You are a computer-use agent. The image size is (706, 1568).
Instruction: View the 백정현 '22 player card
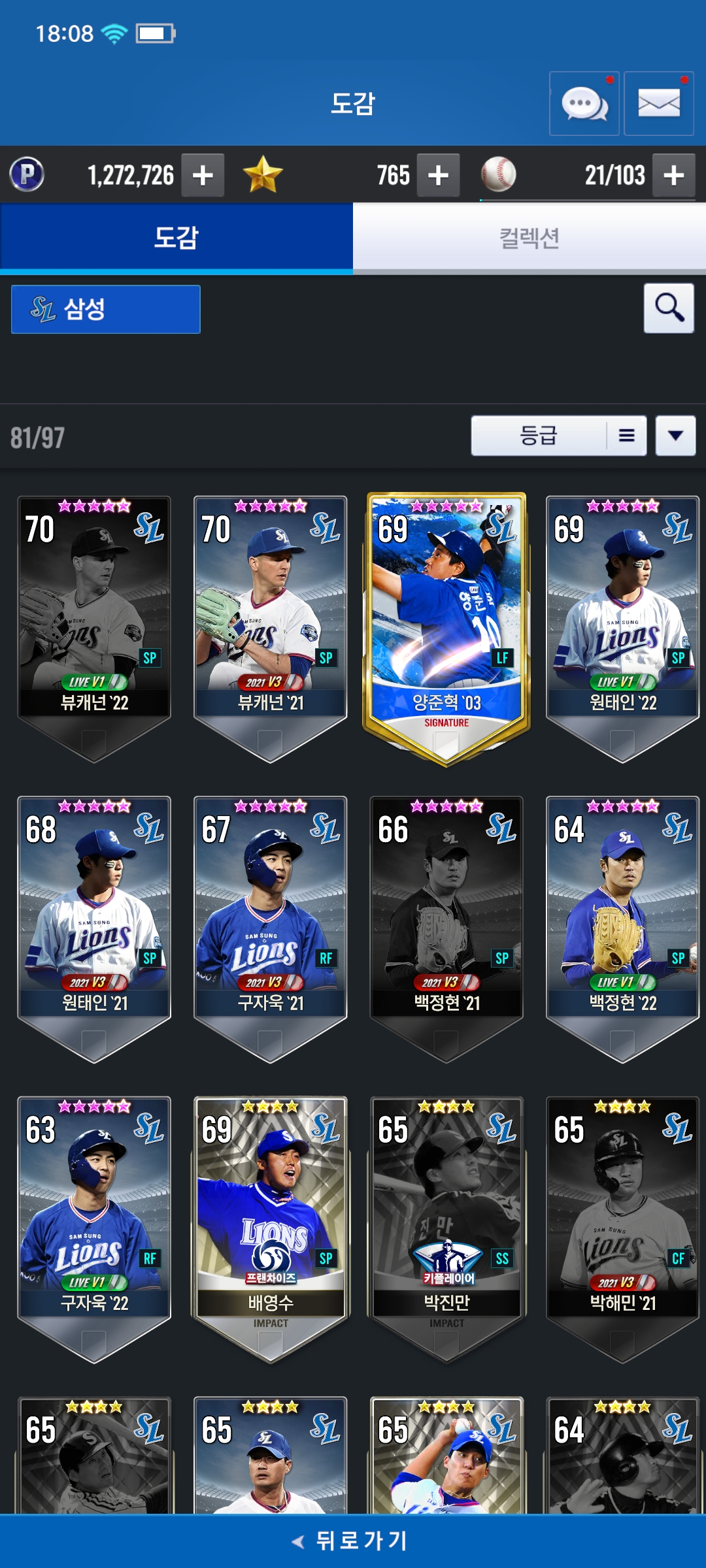622,921
